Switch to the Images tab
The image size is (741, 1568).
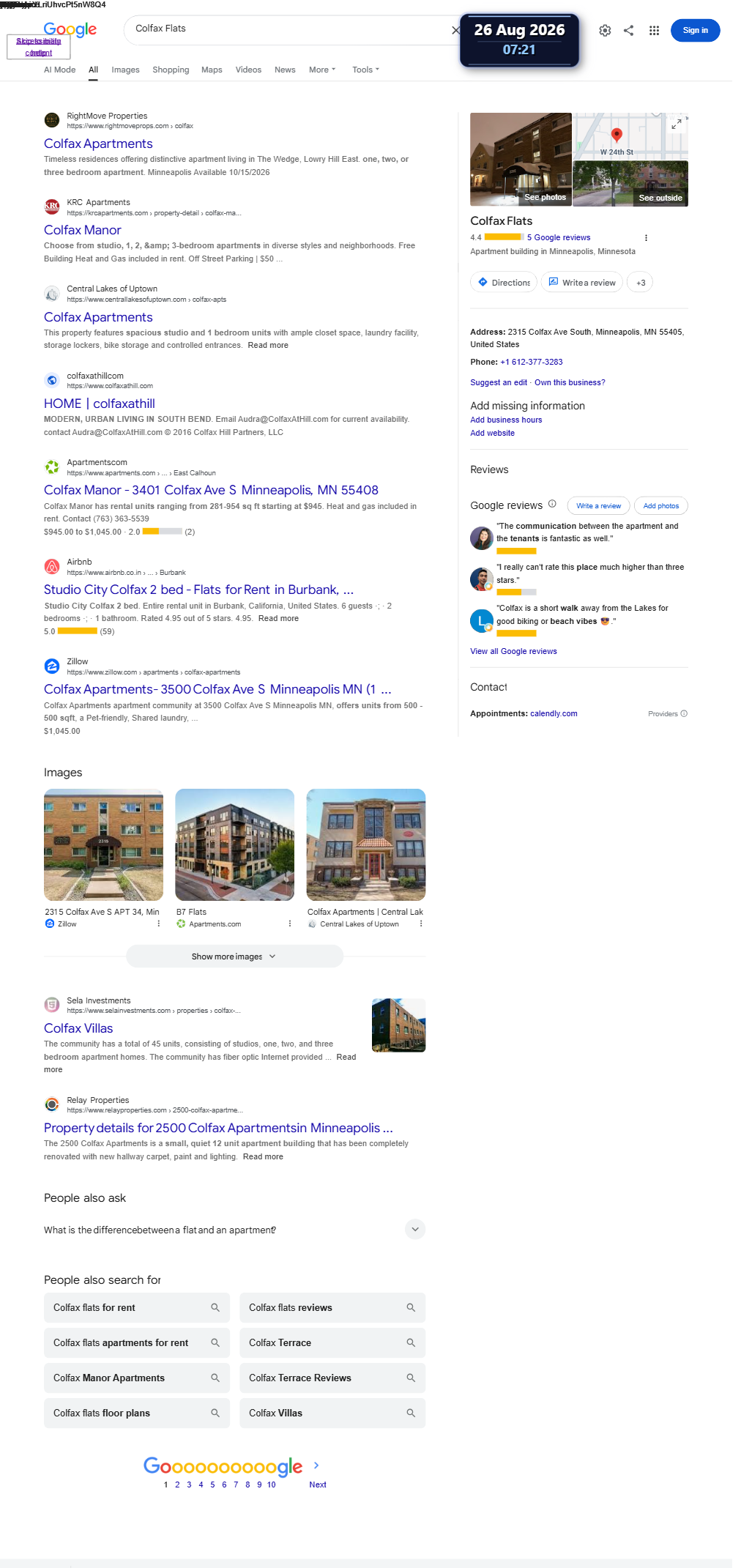coord(125,70)
